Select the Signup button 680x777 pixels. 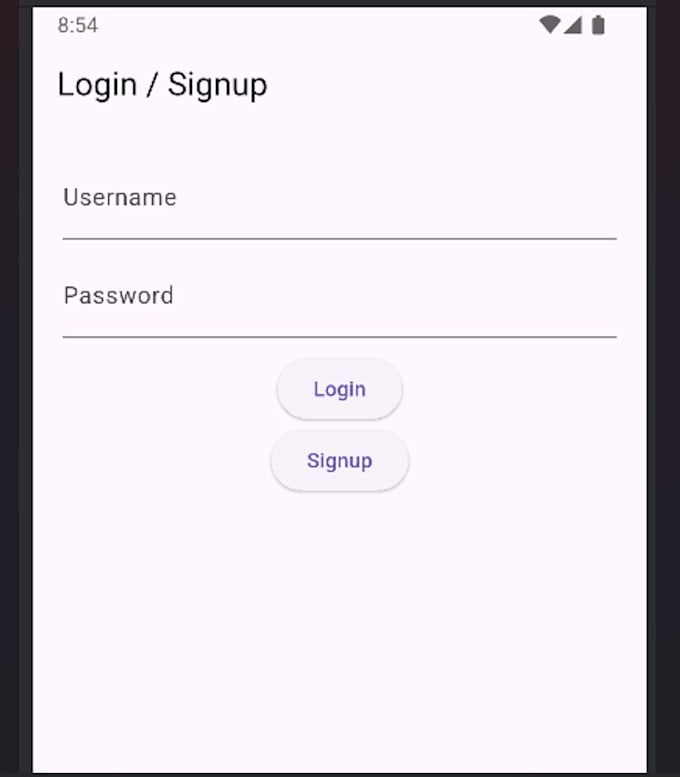point(339,461)
